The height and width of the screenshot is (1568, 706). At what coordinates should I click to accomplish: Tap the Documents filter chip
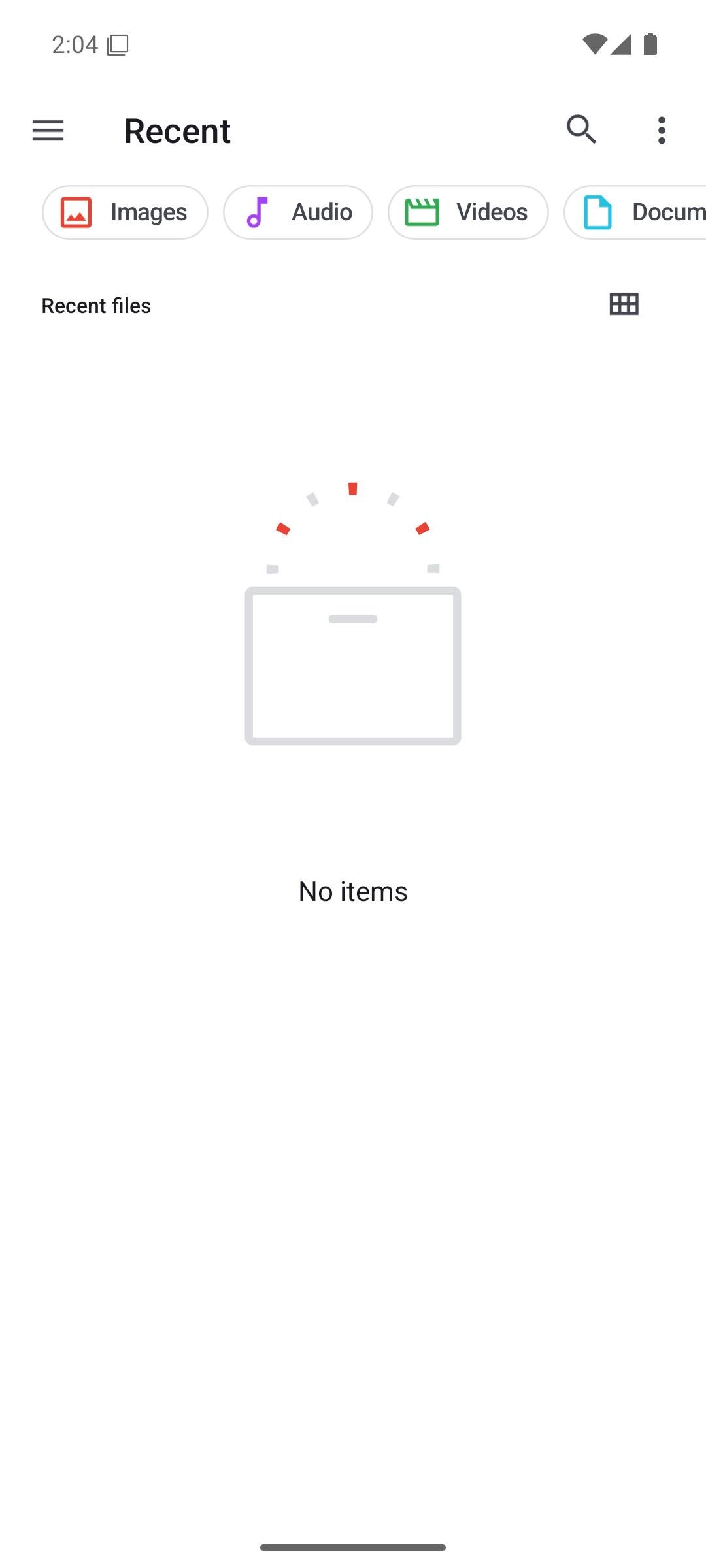coord(635,212)
